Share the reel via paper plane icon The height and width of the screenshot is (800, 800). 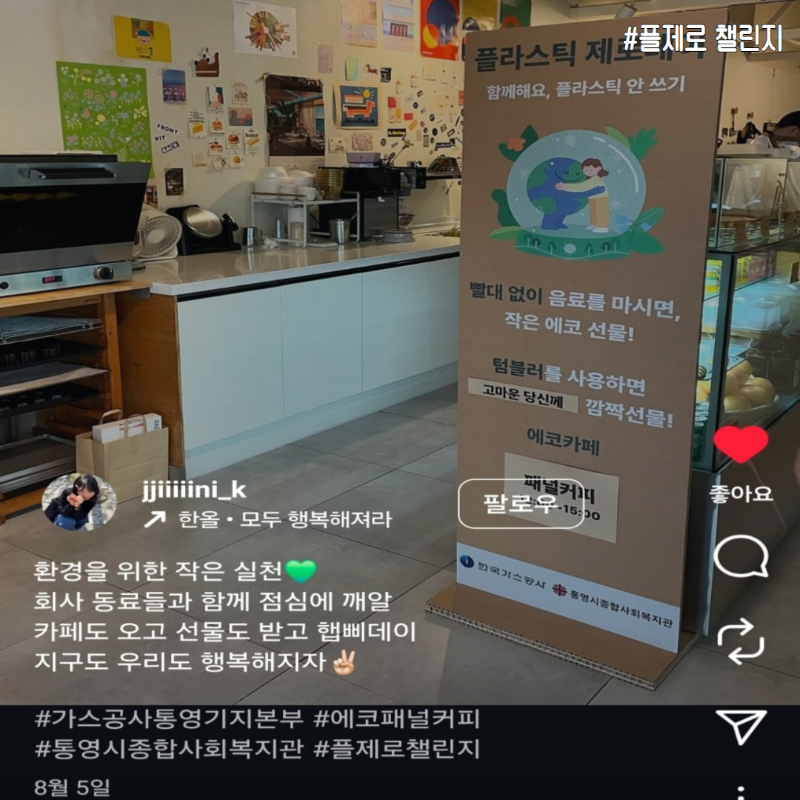click(742, 727)
